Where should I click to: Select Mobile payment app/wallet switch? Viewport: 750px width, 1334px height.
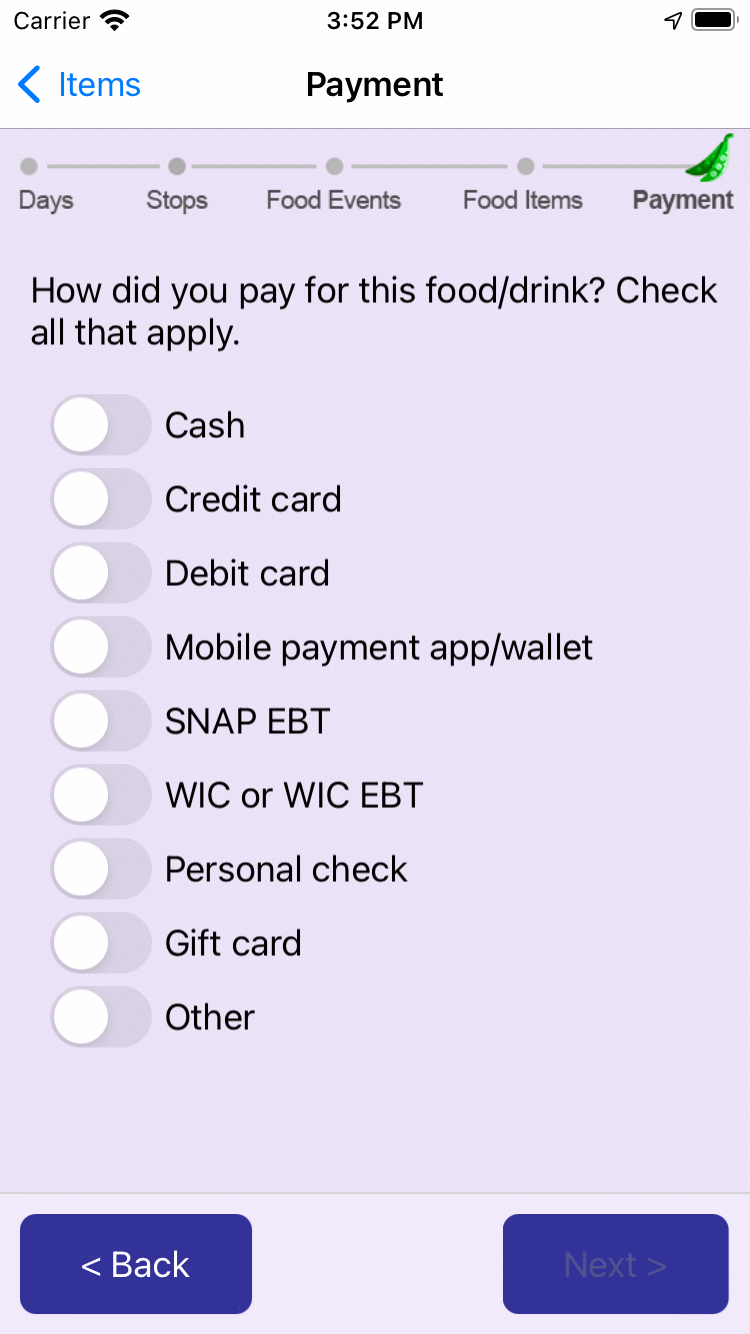pos(100,647)
